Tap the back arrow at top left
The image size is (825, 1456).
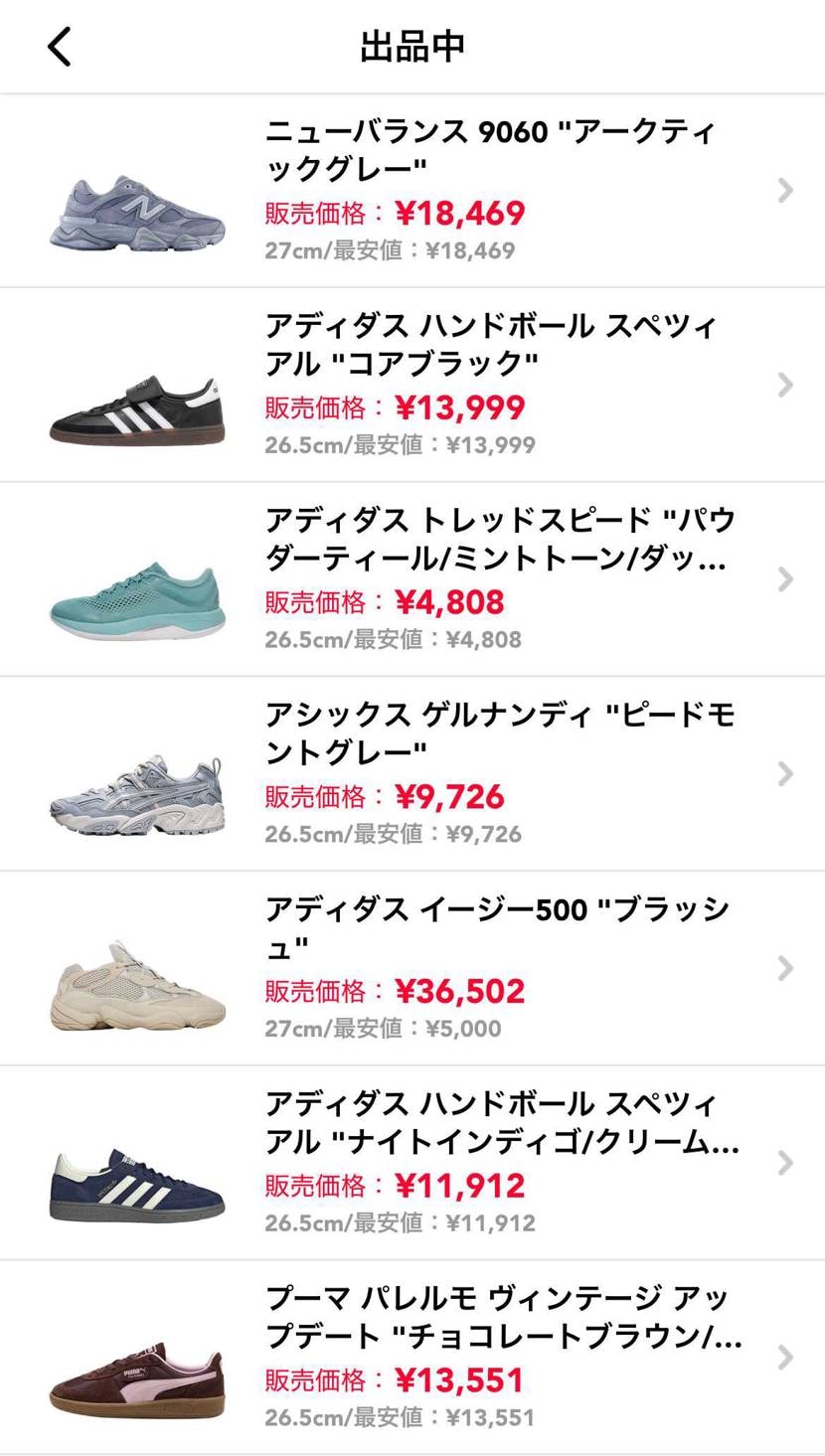58,46
